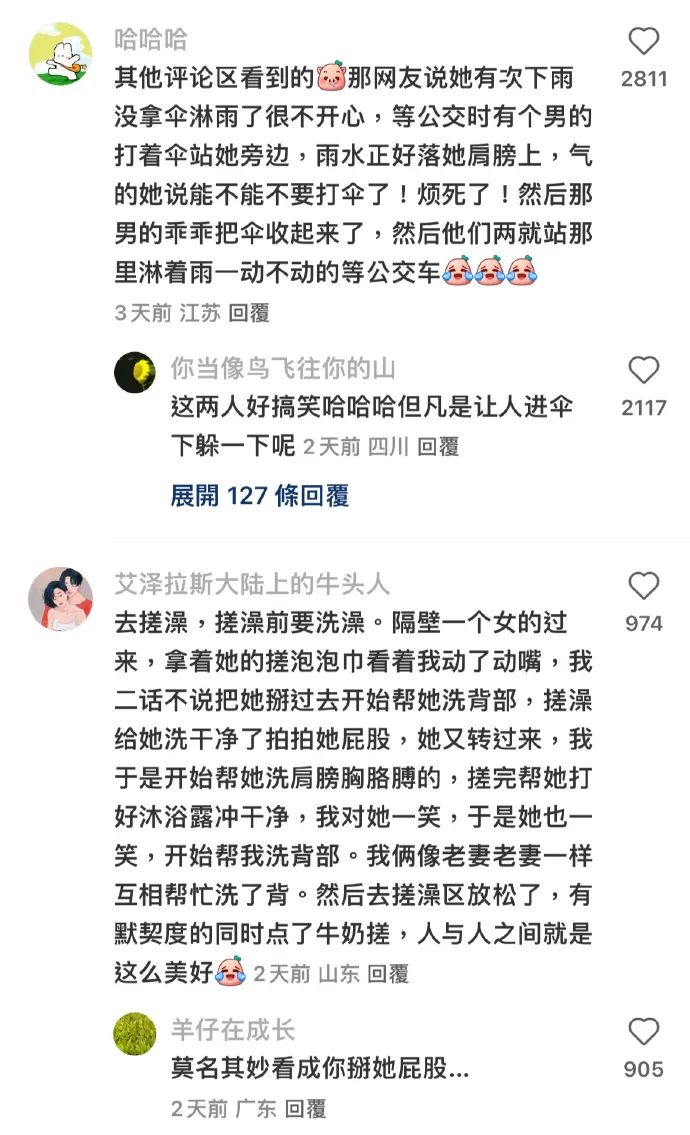Like 艾泽拉斯大陆上的牛头人's comment
Viewport: 690px width, 1135px height.
pyautogui.click(x=643, y=587)
